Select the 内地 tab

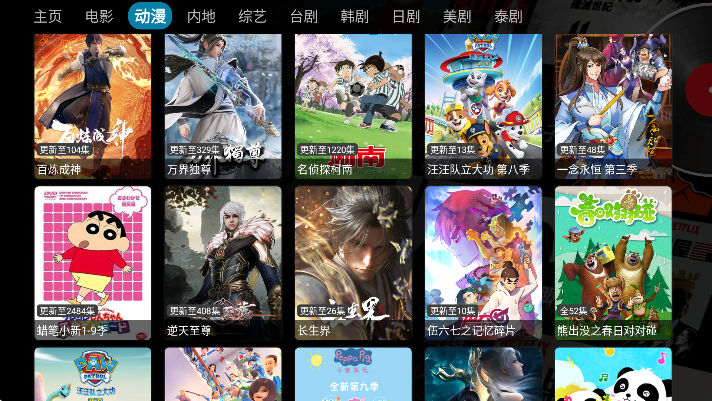point(201,16)
